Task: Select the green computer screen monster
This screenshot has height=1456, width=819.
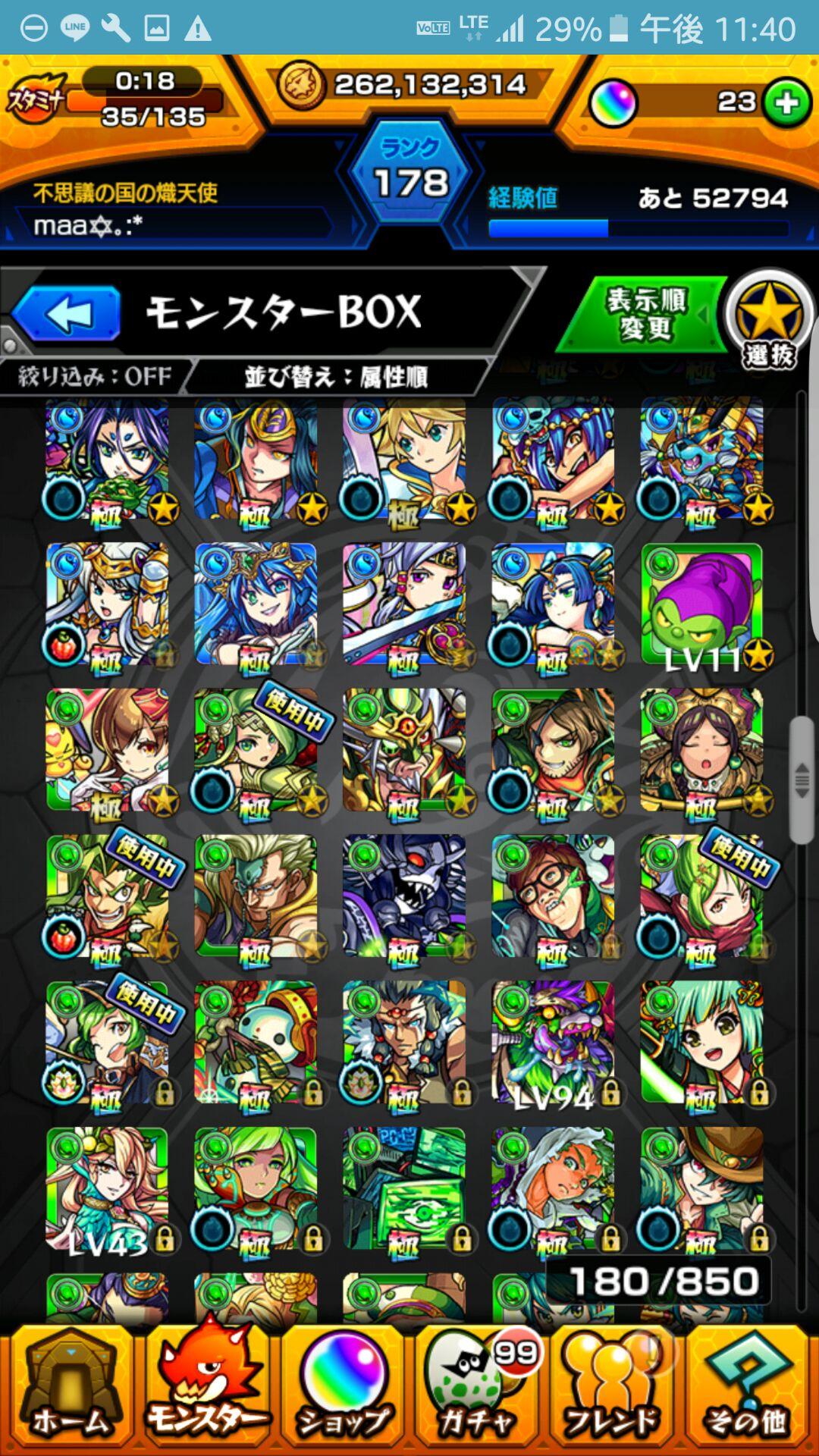Action: [405, 1188]
